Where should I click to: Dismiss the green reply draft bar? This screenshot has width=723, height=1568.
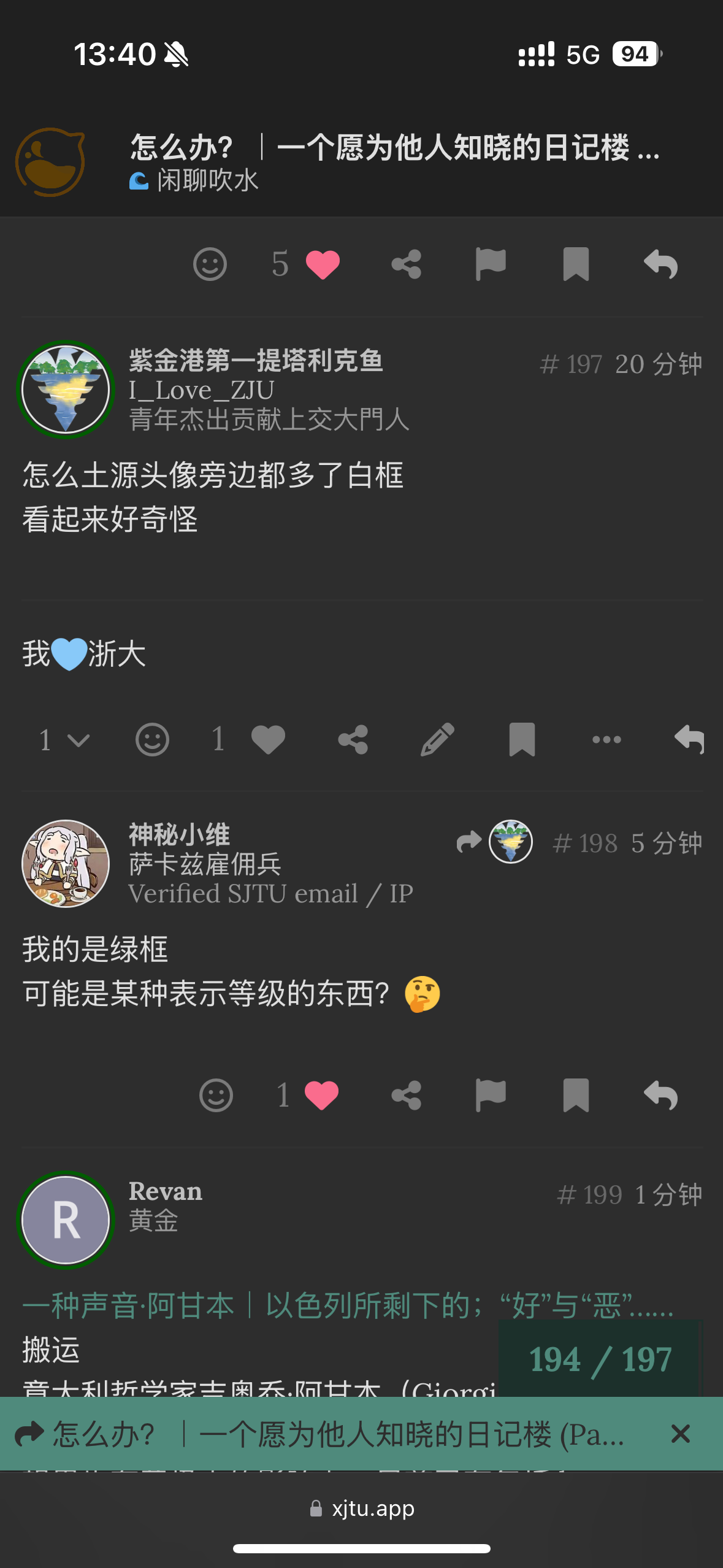click(680, 1434)
